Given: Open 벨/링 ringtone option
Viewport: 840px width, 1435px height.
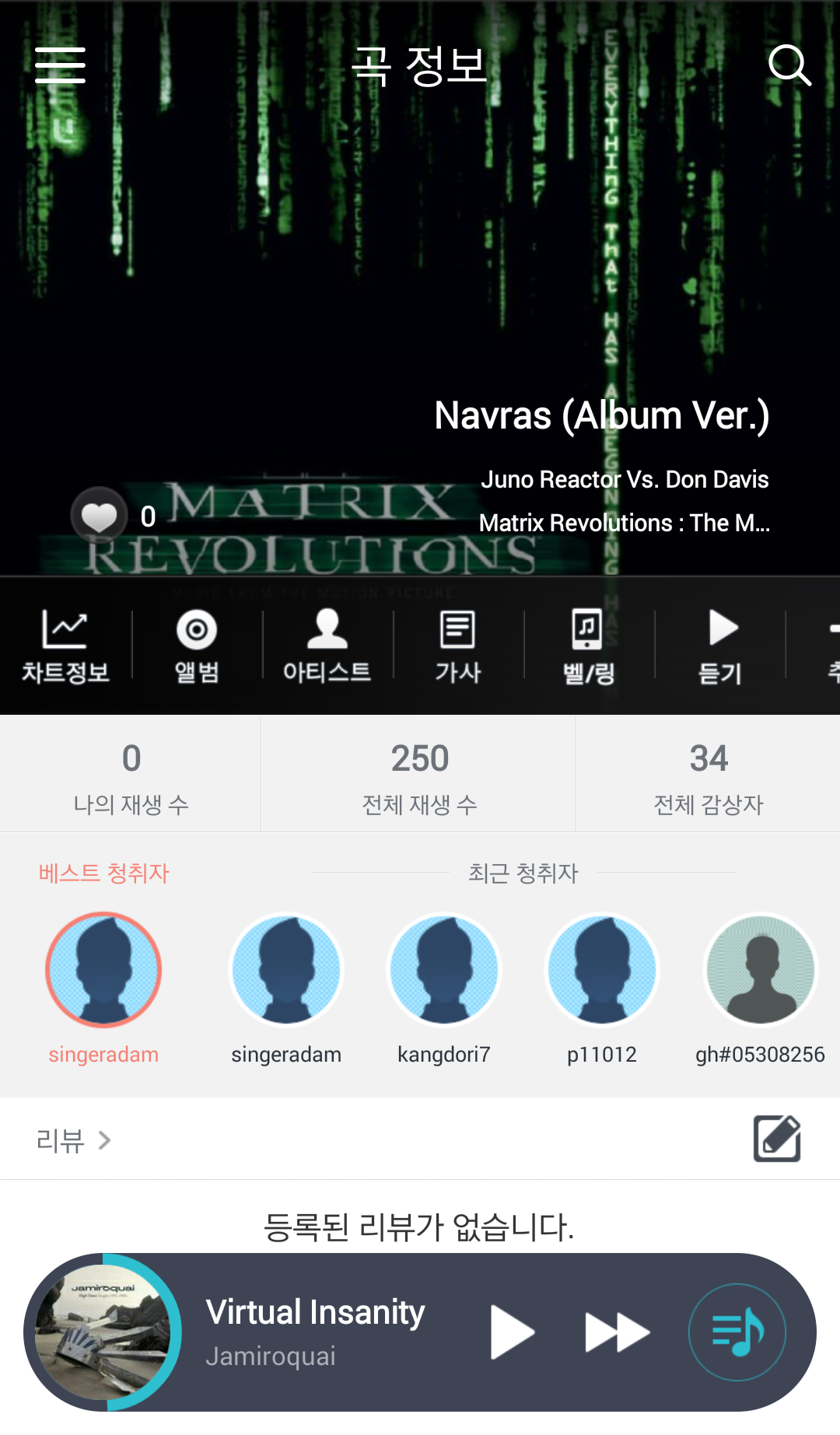Looking at the screenshot, I should (588, 645).
